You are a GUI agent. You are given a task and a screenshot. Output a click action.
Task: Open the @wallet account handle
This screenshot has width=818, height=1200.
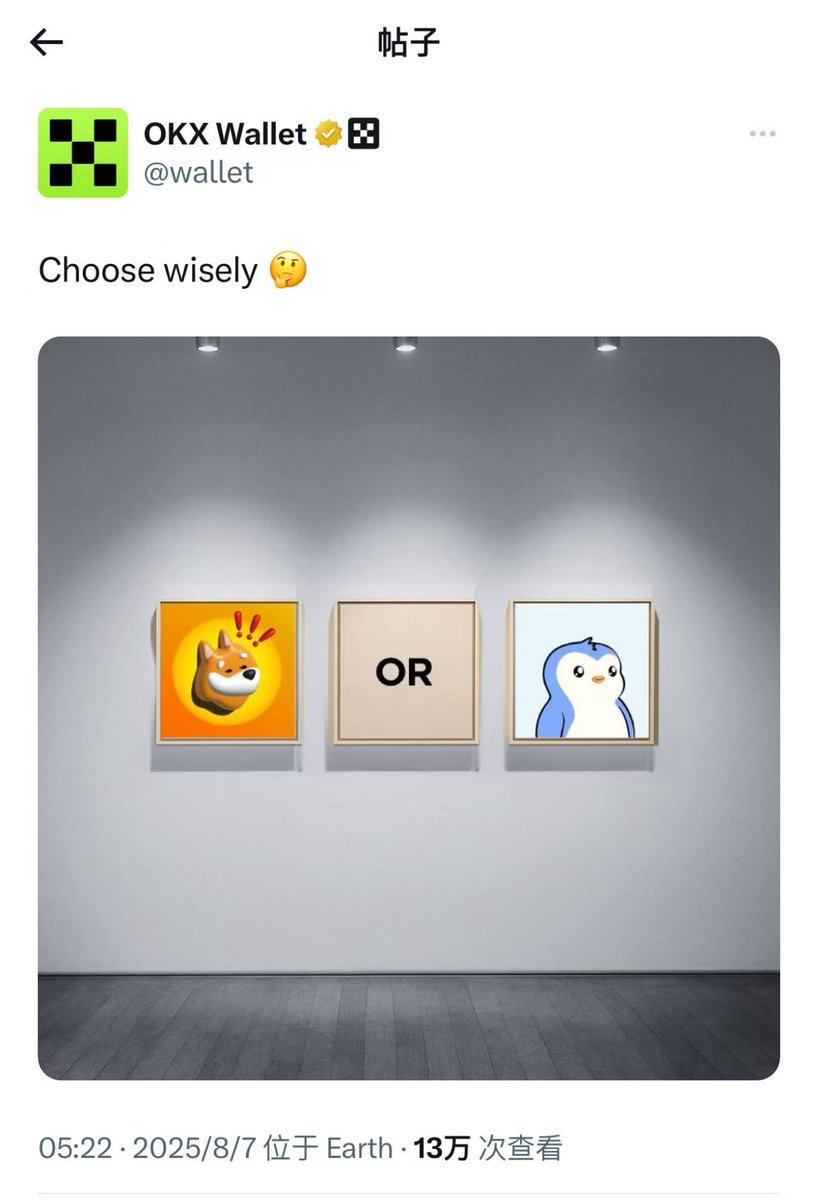tap(198, 173)
